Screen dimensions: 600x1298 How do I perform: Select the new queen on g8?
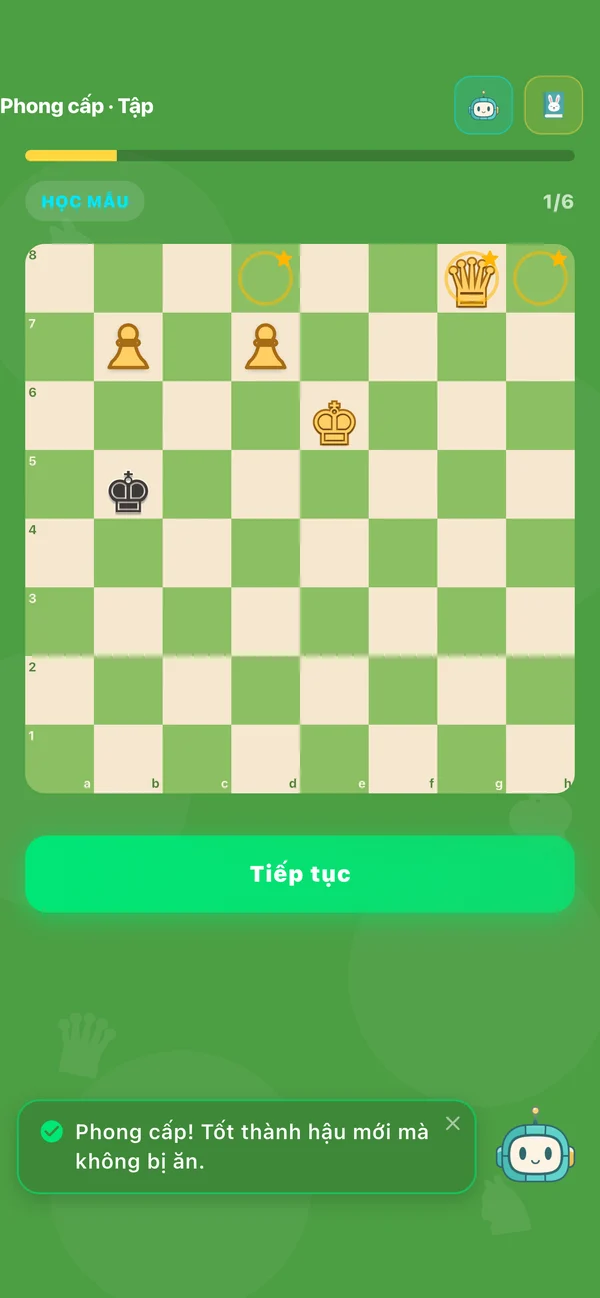[x=471, y=279]
